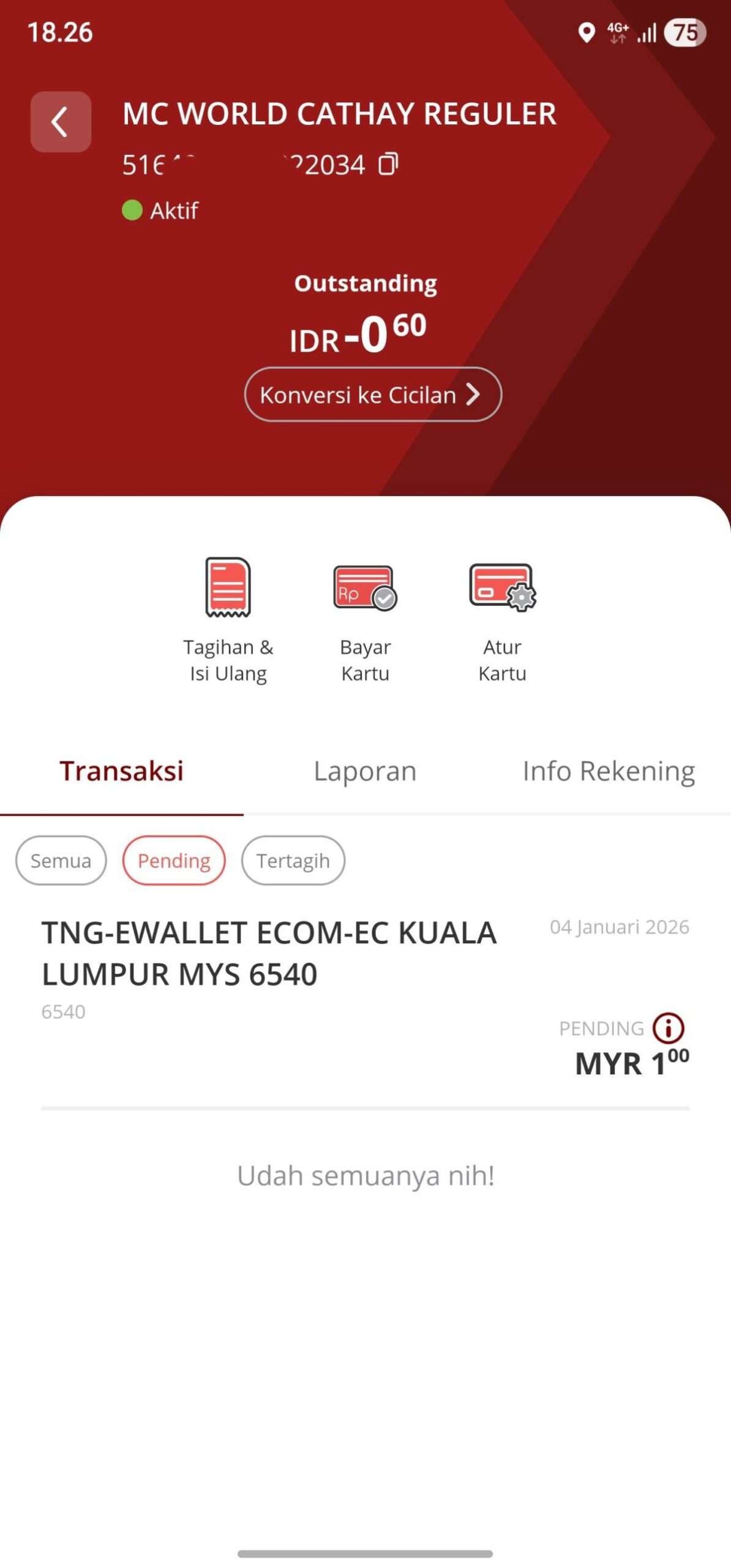Select the Tertagih filter chip
This screenshot has height=1568, width=731.
[293, 860]
